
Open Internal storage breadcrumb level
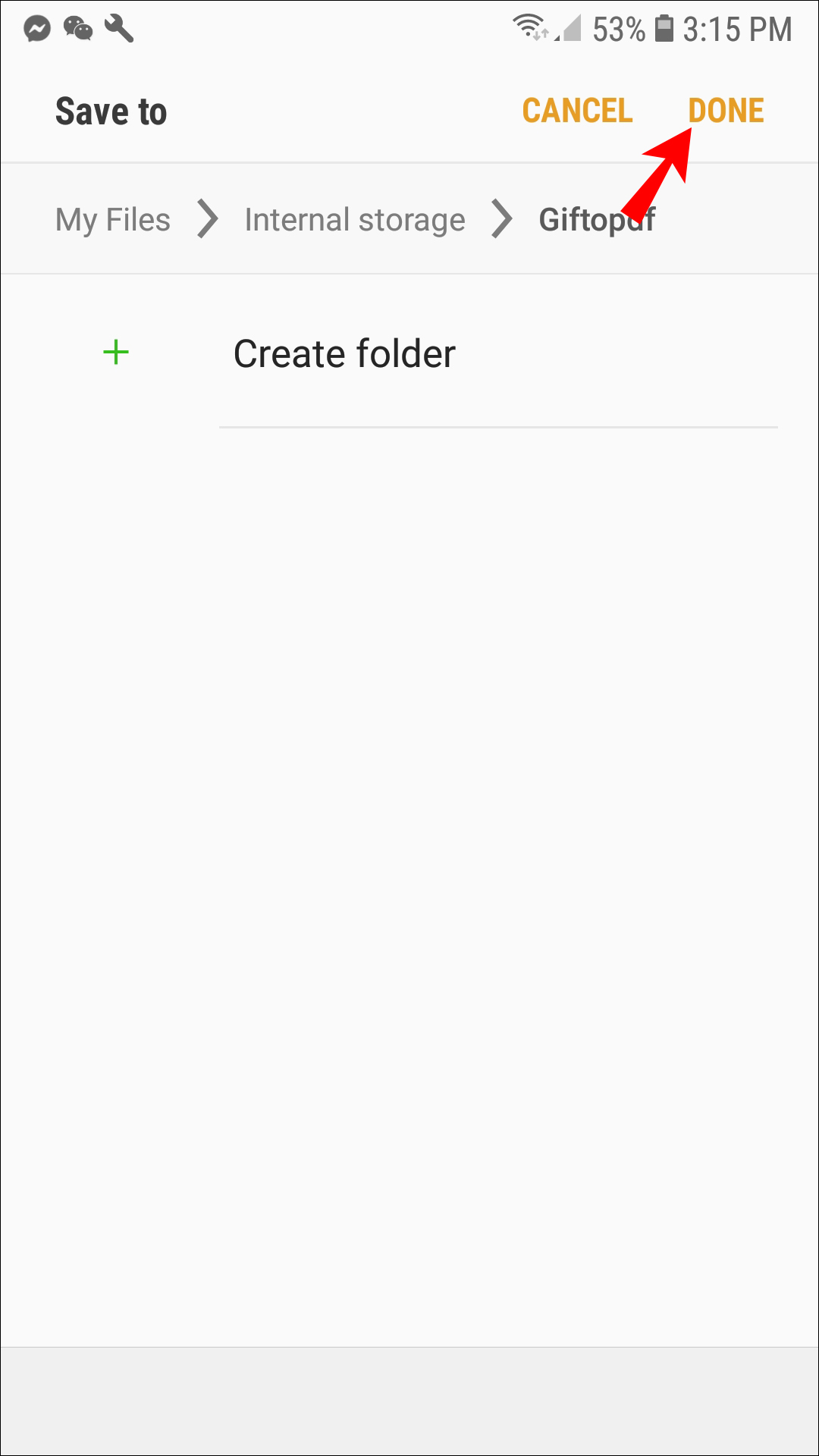(x=354, y=220)
